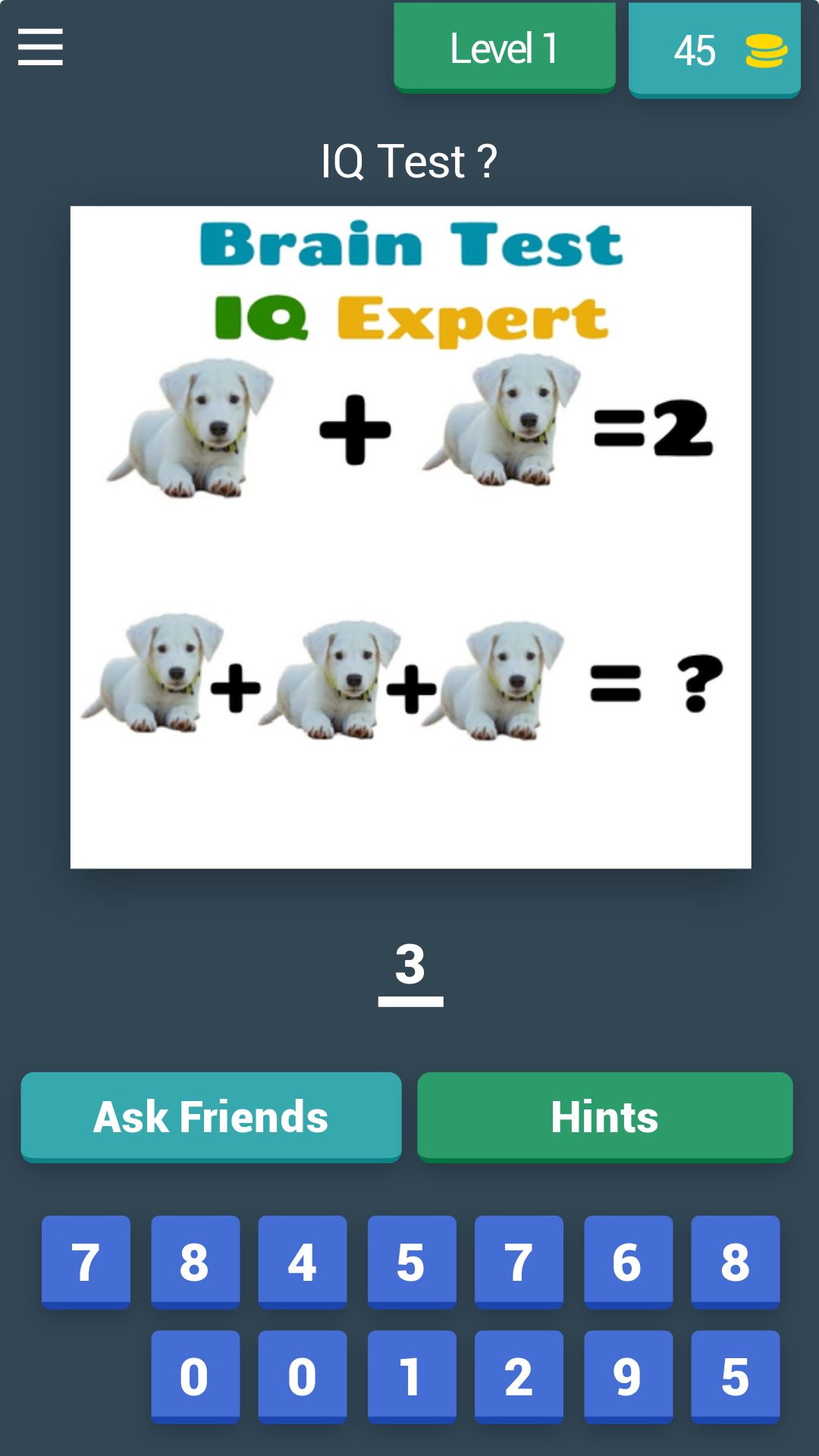Open the 45 coins balance

pos(714,51)
